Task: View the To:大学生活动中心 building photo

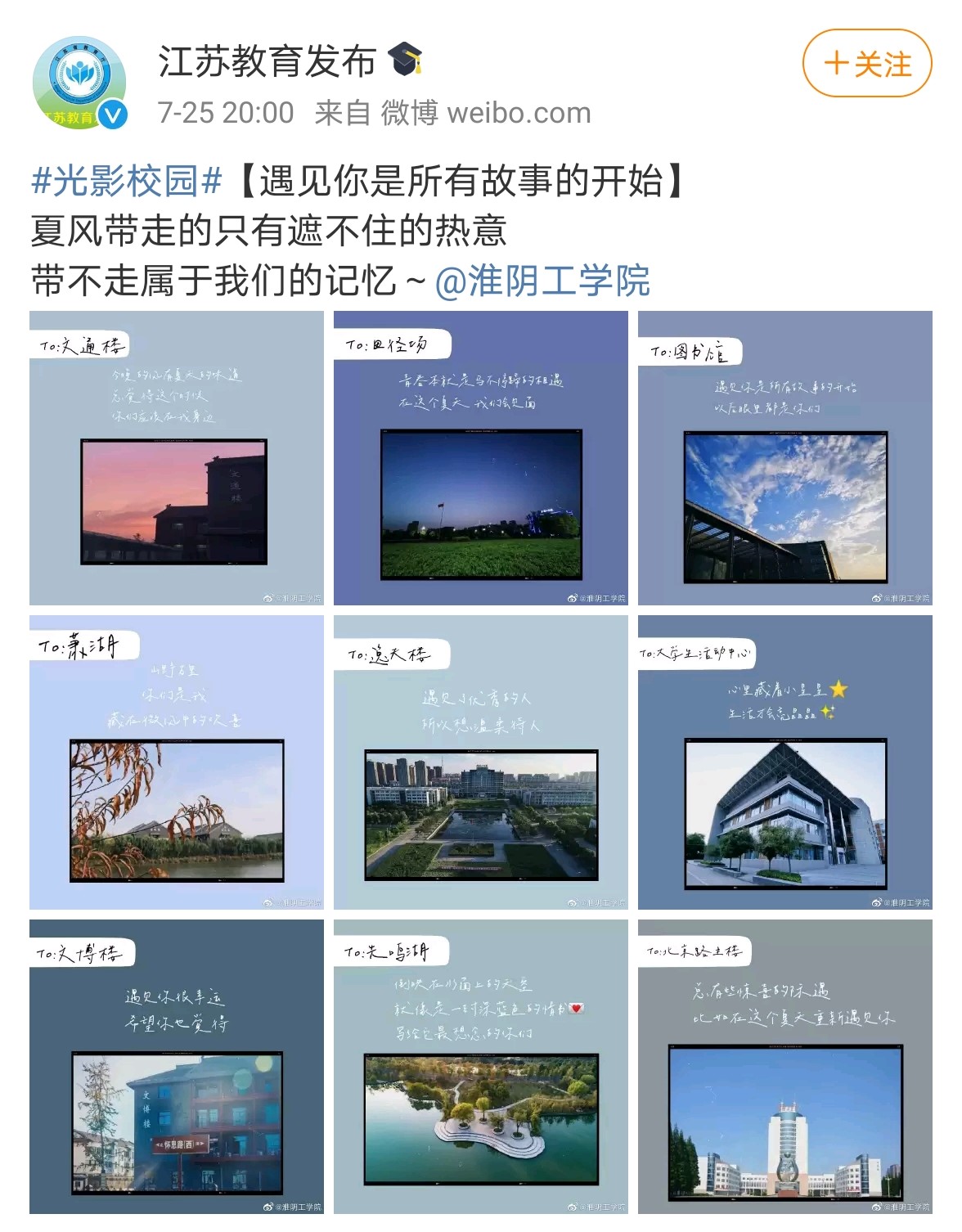Action: pyautogui.click(x=785, y=762)
